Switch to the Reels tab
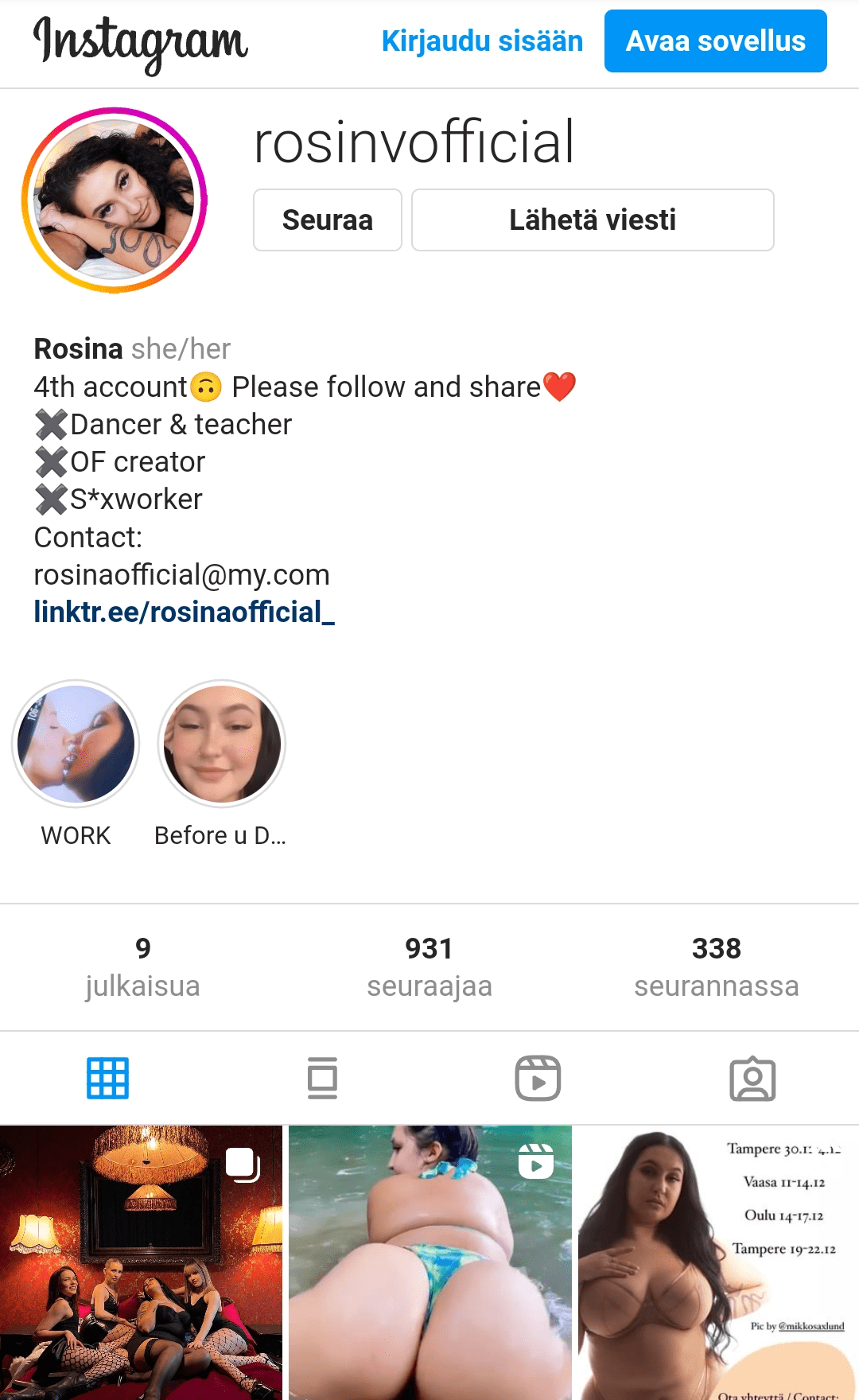This screenshot has width=859, height=1400. tap(538, 1079)
